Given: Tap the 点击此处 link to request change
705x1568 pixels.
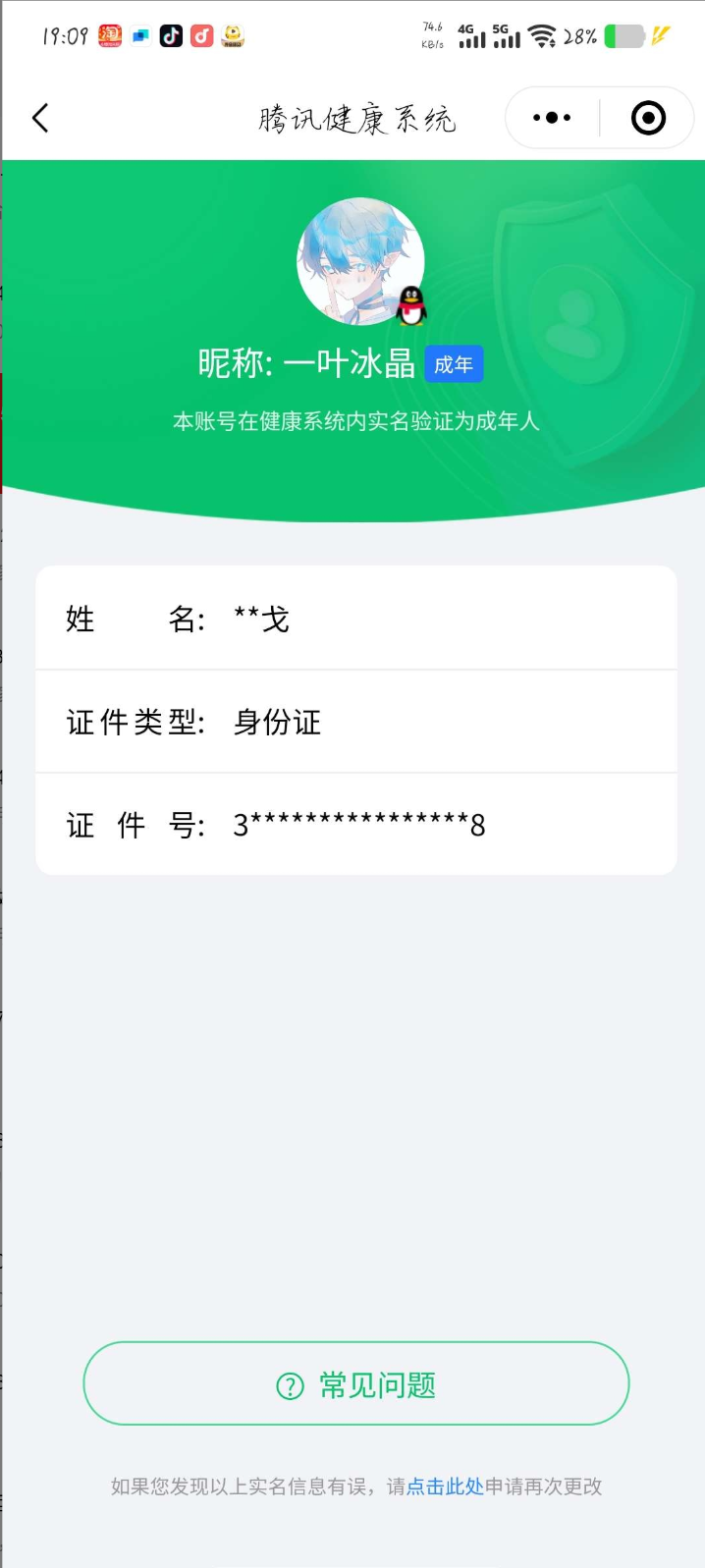Looking at the screenshot, I should (445, 1487).
